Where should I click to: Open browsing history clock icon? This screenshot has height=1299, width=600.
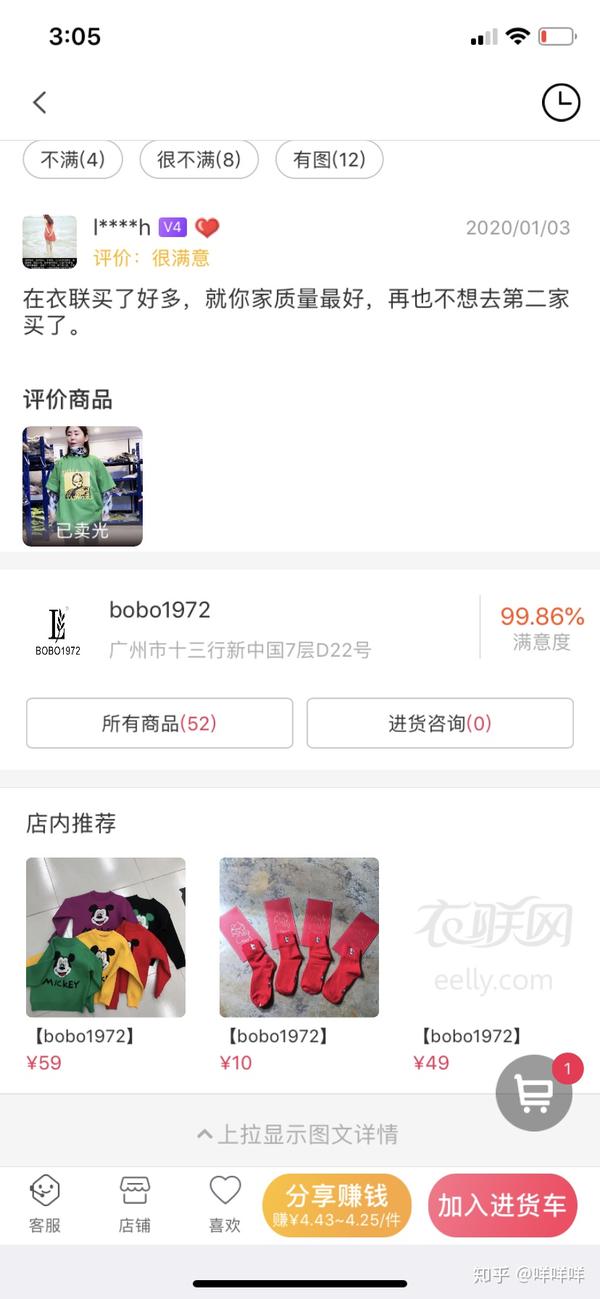pyautogui.click(x=560, y=102)
